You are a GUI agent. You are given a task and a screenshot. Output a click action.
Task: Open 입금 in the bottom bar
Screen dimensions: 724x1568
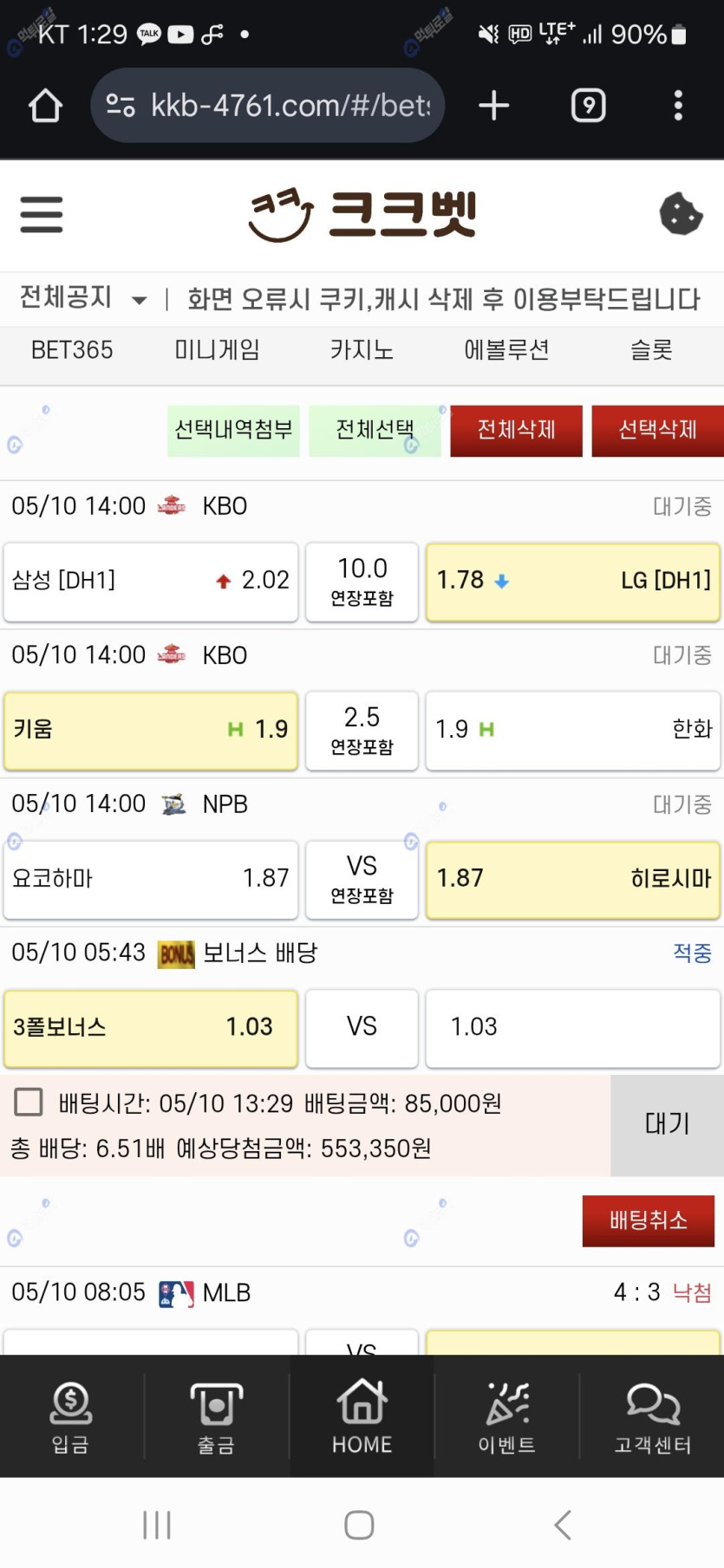[71, 1415]
